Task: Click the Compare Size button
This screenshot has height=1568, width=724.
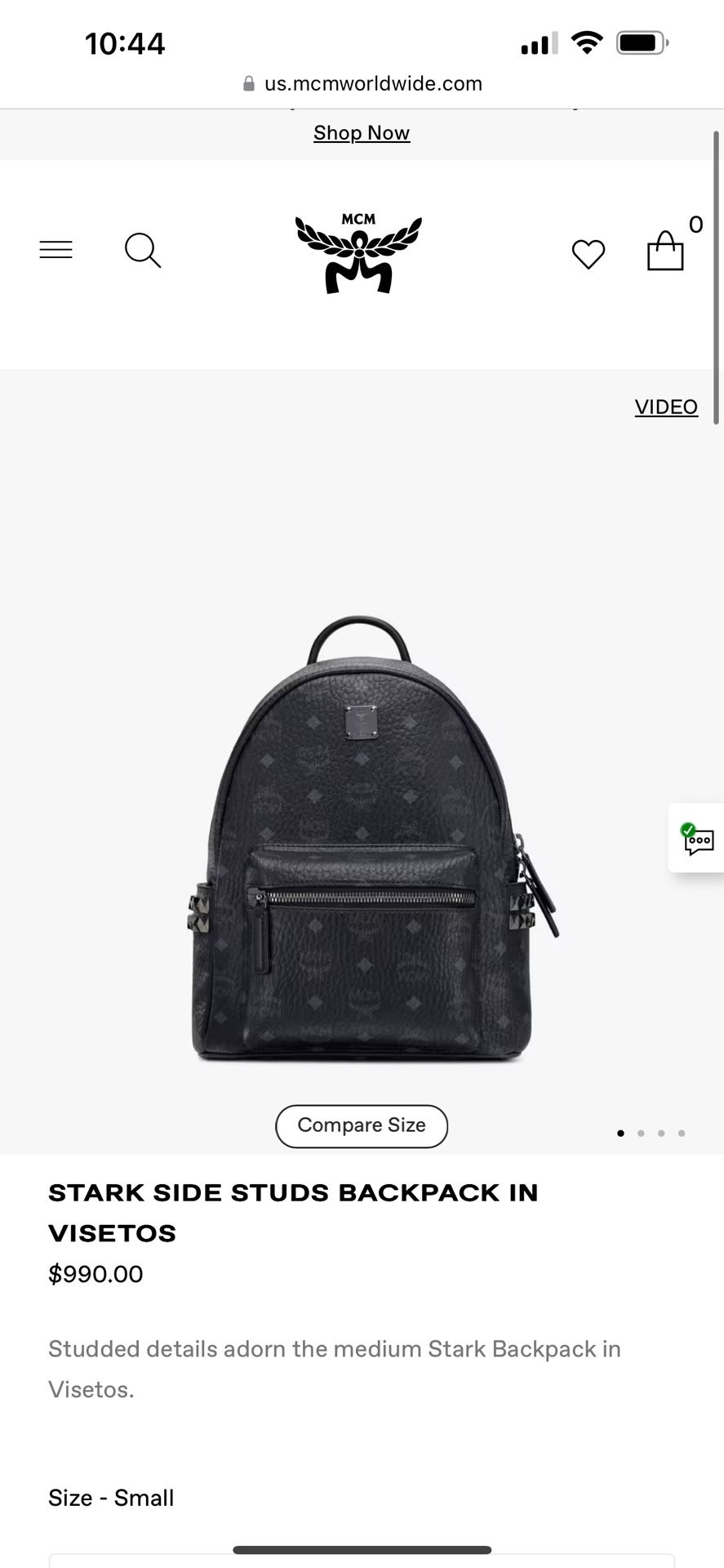Action: tap(361, 1125)
